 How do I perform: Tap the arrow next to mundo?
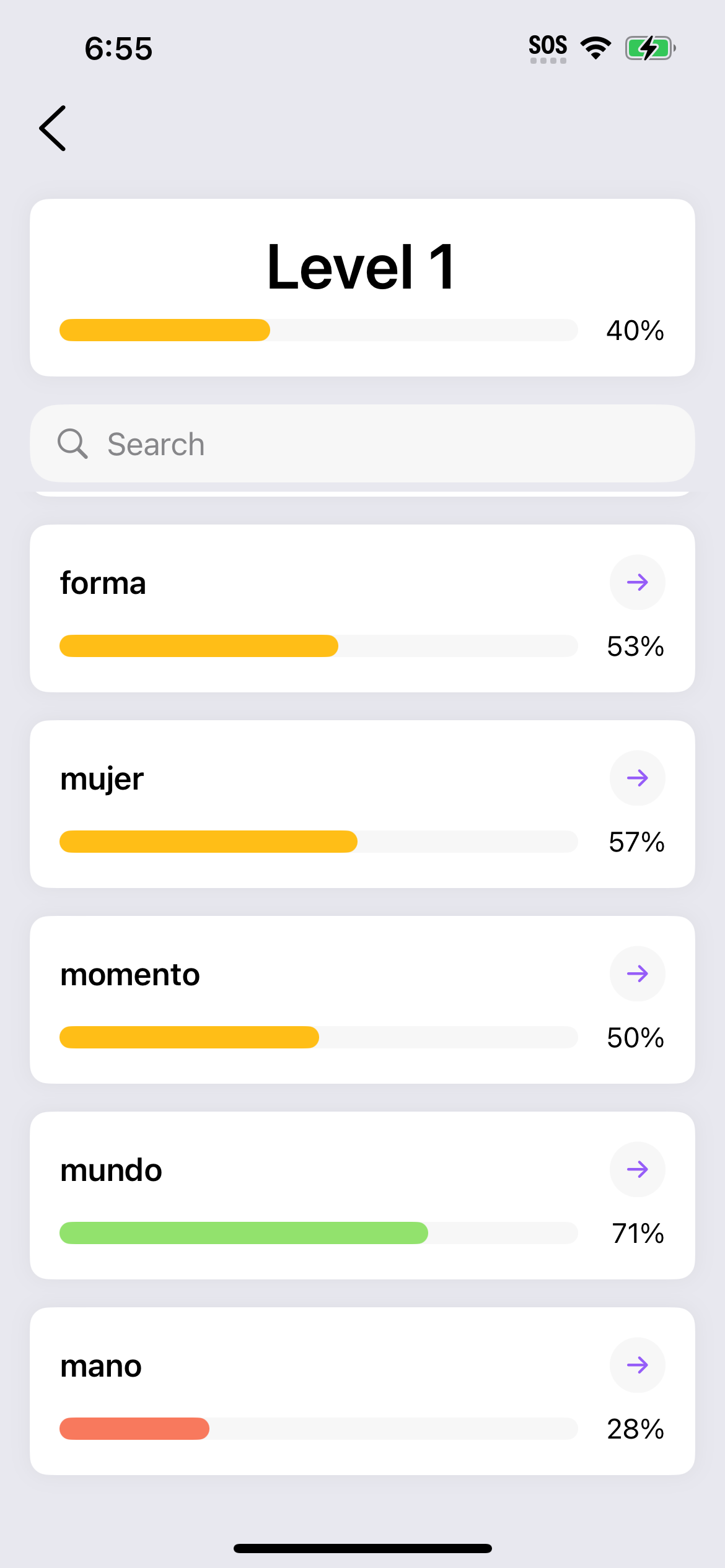637,1169
